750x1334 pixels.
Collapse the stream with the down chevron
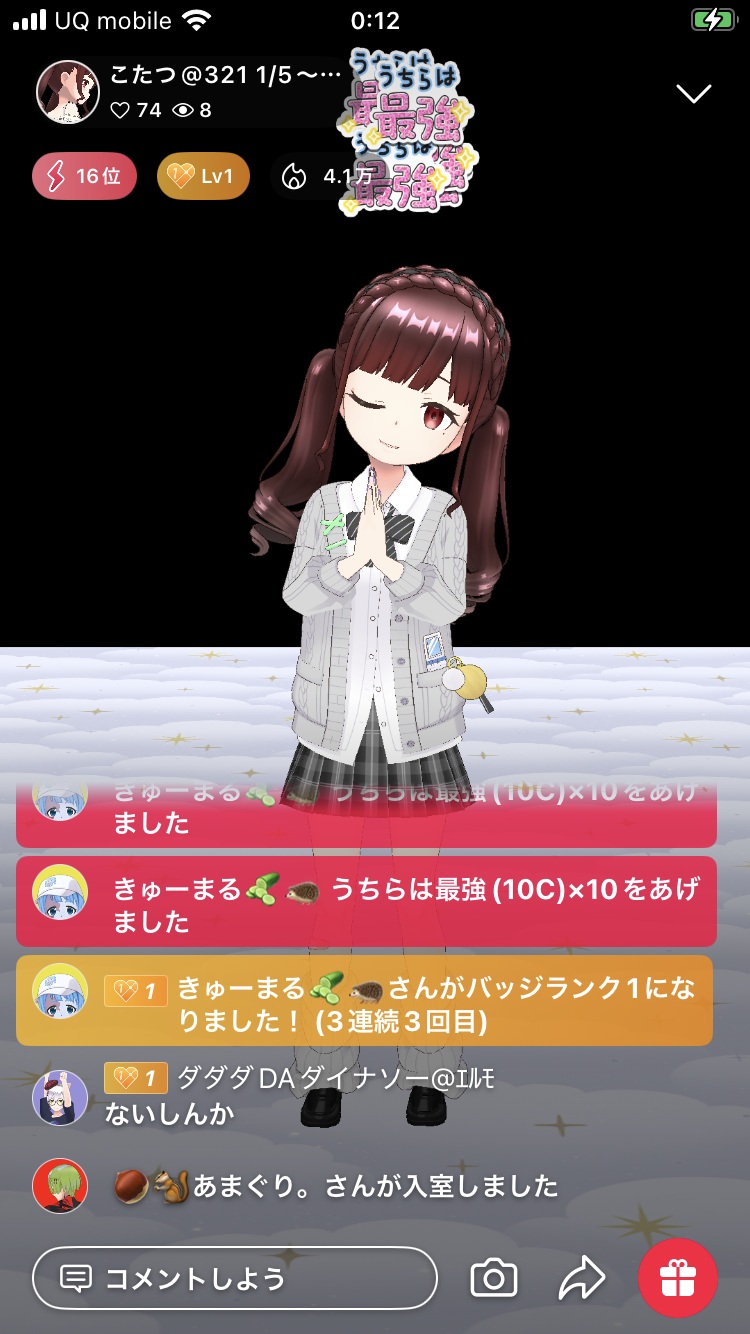pos(693,94)
